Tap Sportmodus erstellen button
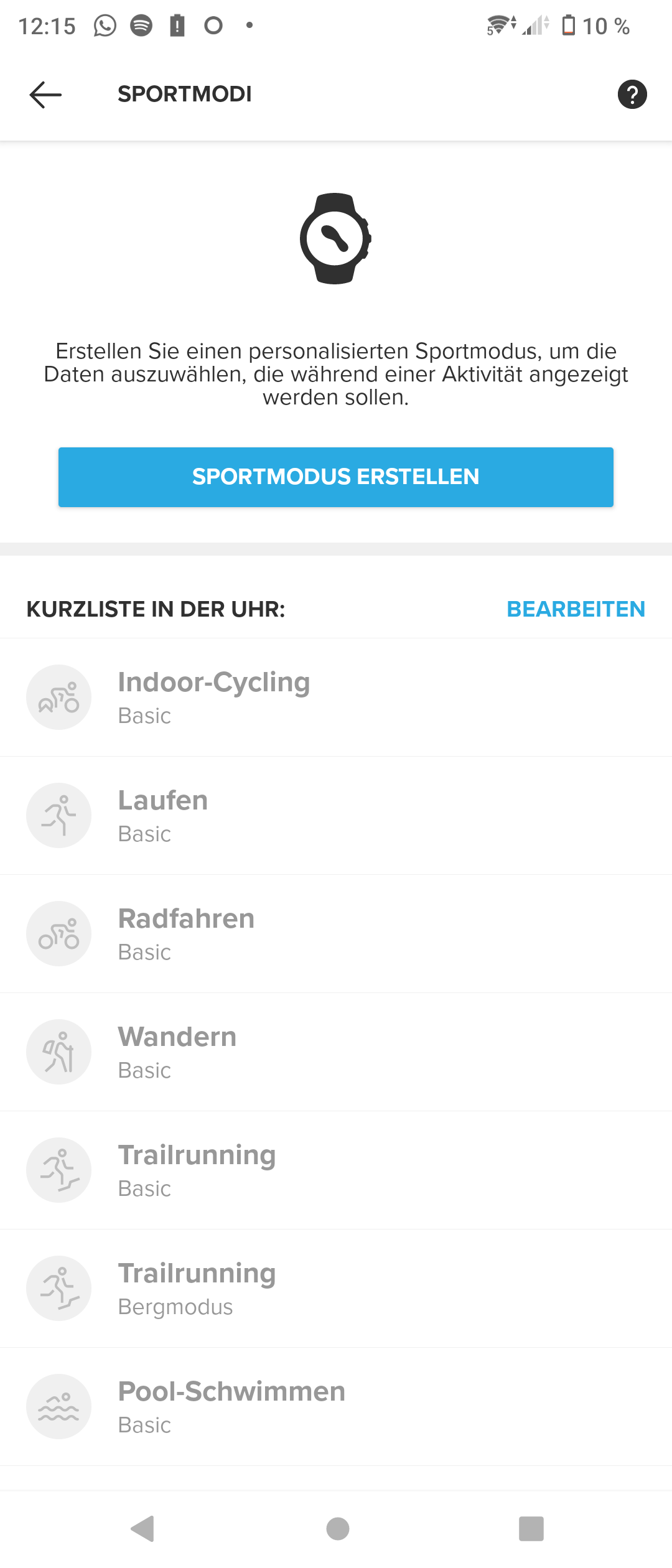 336,477
